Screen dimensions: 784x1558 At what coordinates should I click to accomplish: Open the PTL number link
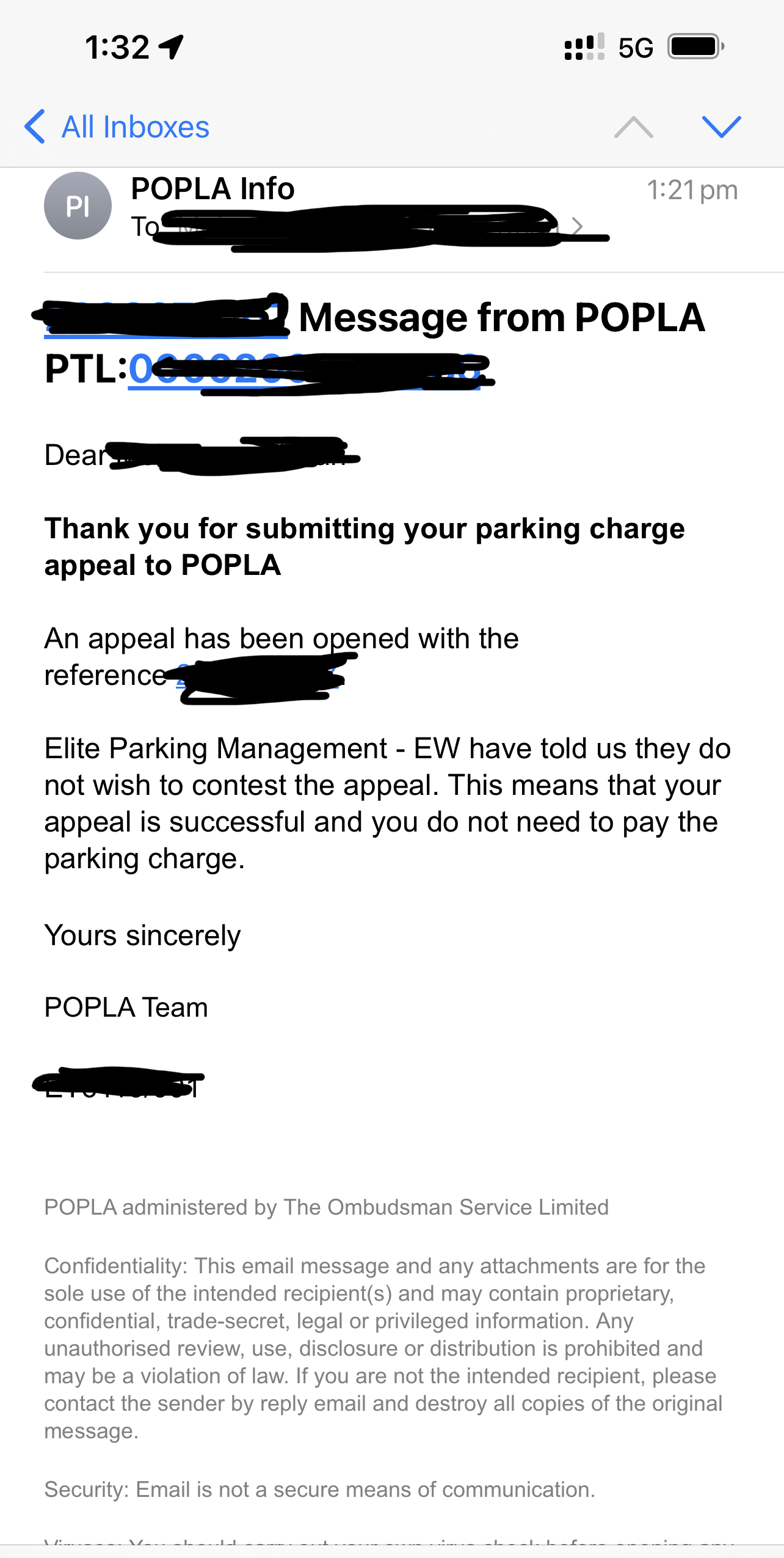(304, 370)
